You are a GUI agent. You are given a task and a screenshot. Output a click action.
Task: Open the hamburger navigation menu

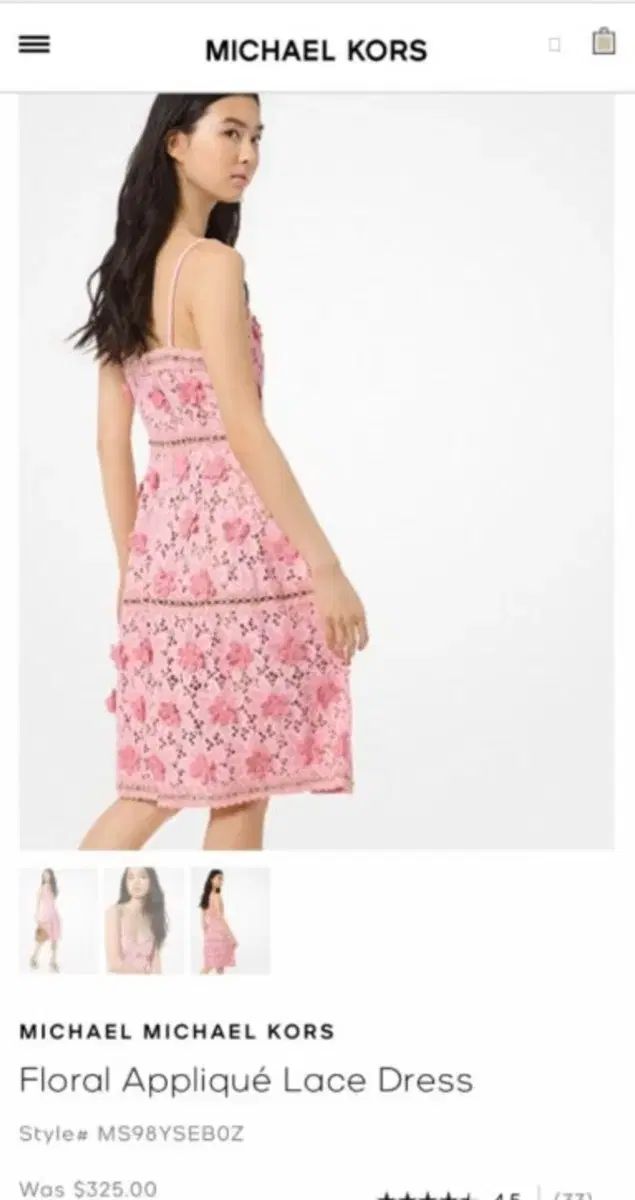pyautogui.click(x=34, y=46)
